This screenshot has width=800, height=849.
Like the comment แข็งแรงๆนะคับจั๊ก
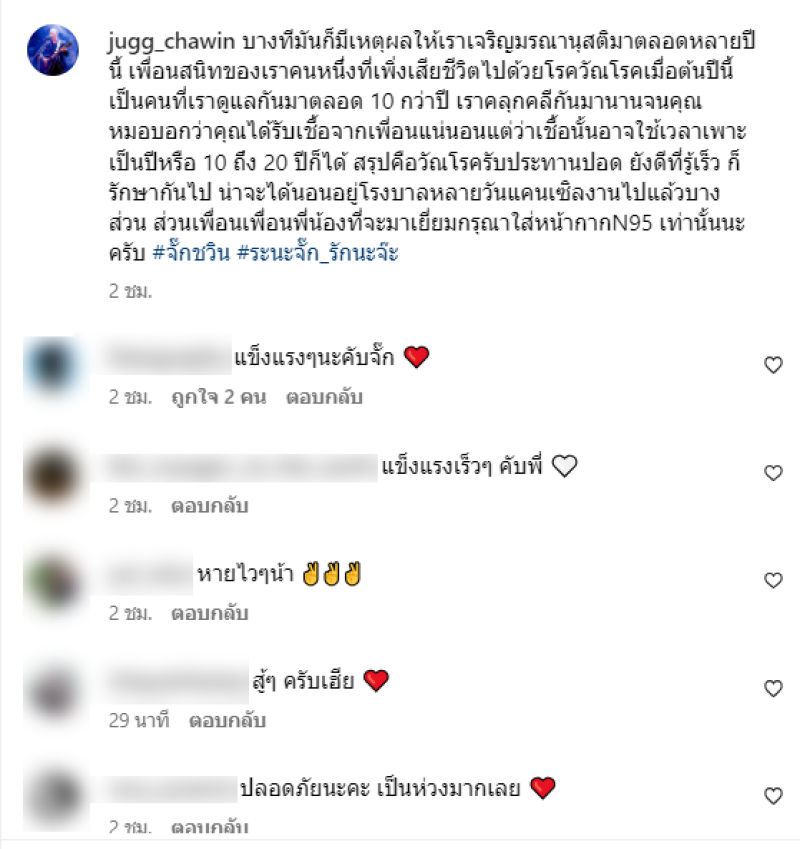[x=773, y=365]
